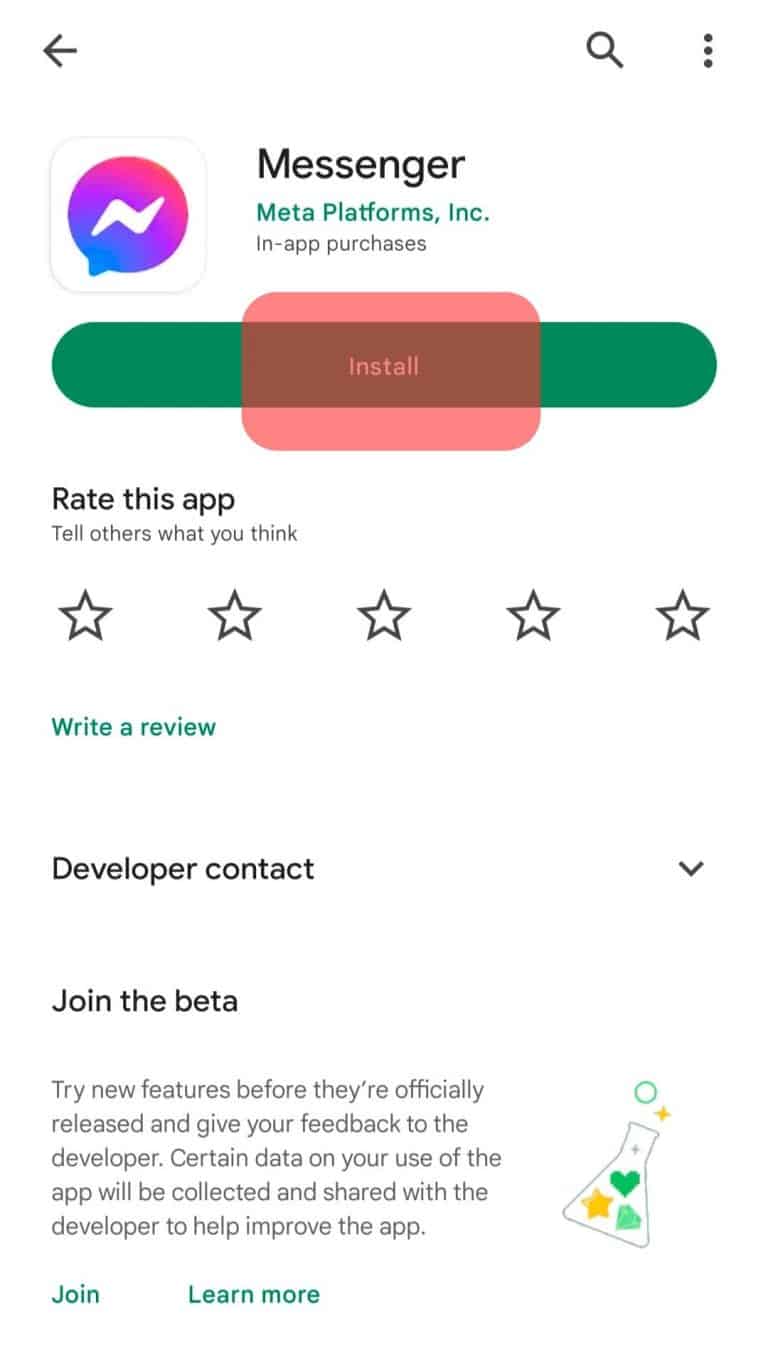Join the beta program

click(75, 1294)
